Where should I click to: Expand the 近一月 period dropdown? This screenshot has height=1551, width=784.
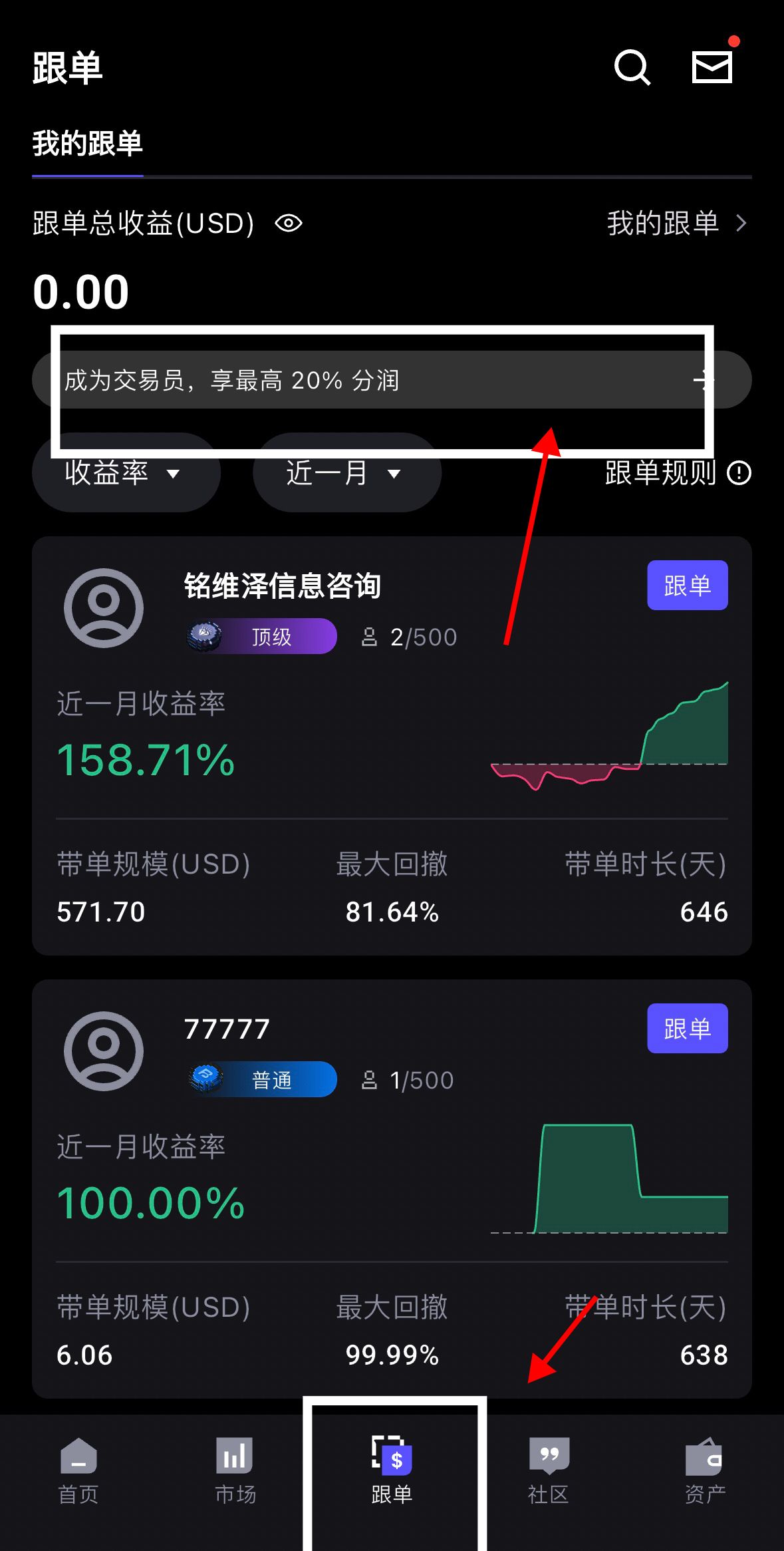(346, 473)
